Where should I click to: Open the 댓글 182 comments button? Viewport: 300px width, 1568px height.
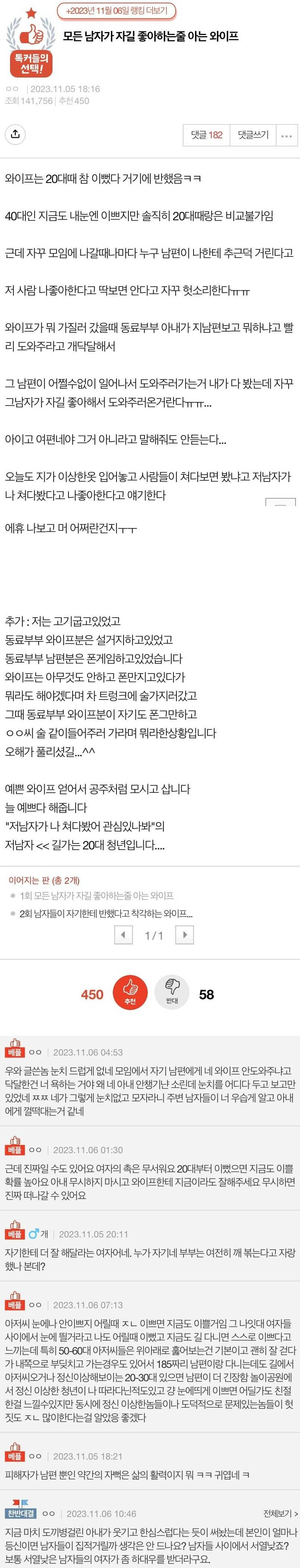[207, 135]
